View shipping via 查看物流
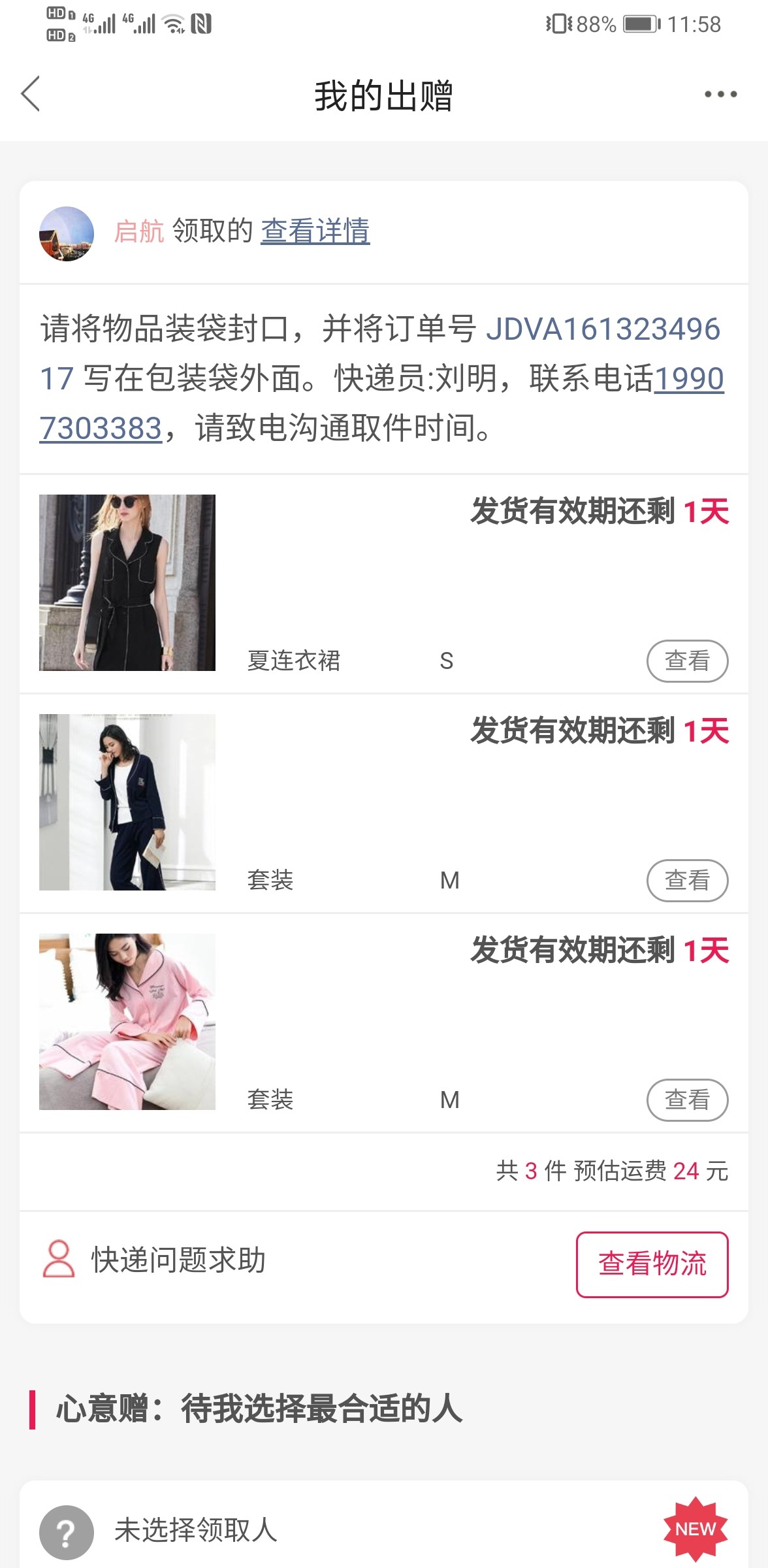The image size is (768, 1568). pos(652,1264)
